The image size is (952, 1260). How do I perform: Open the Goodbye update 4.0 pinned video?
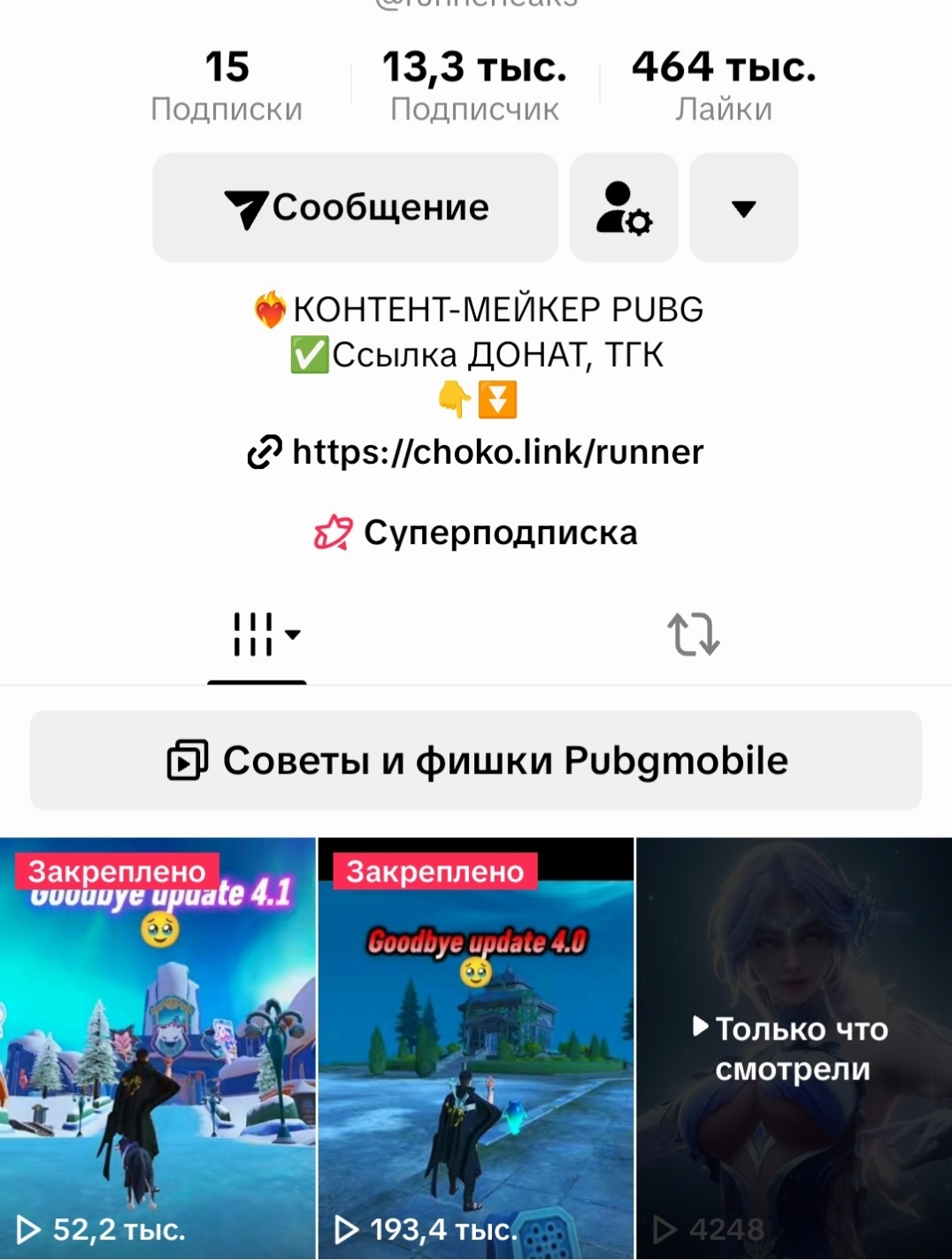pos(475,1044)
